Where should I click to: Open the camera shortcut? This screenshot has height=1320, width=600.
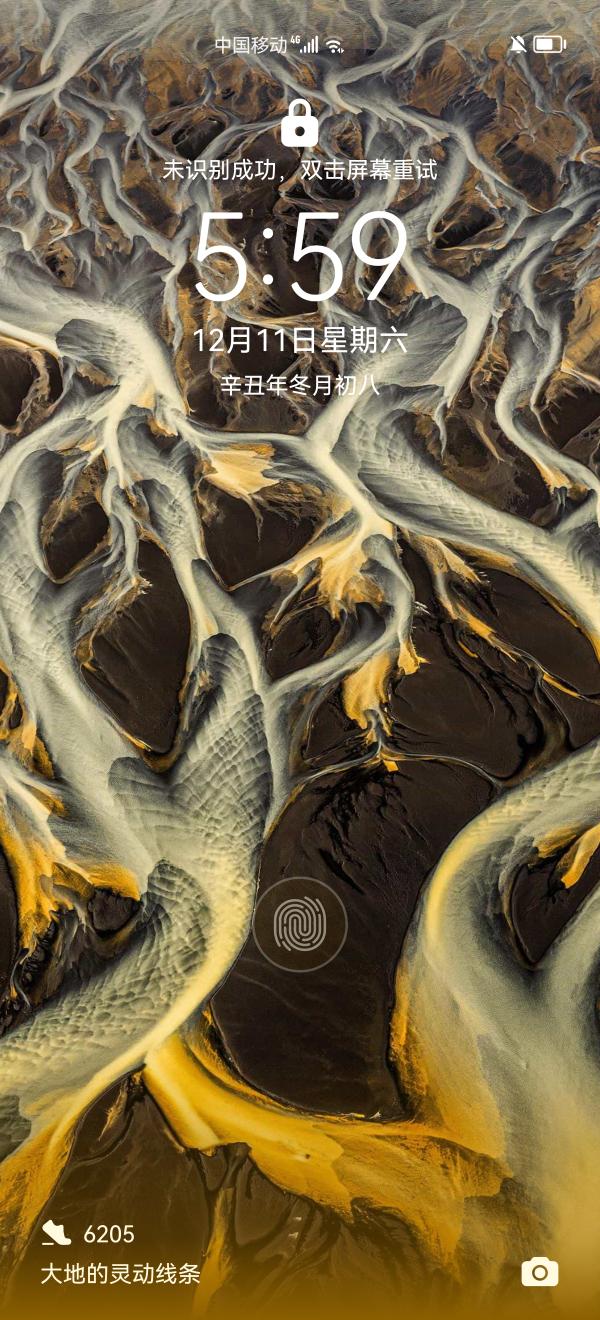click(x=540, y=1271)
